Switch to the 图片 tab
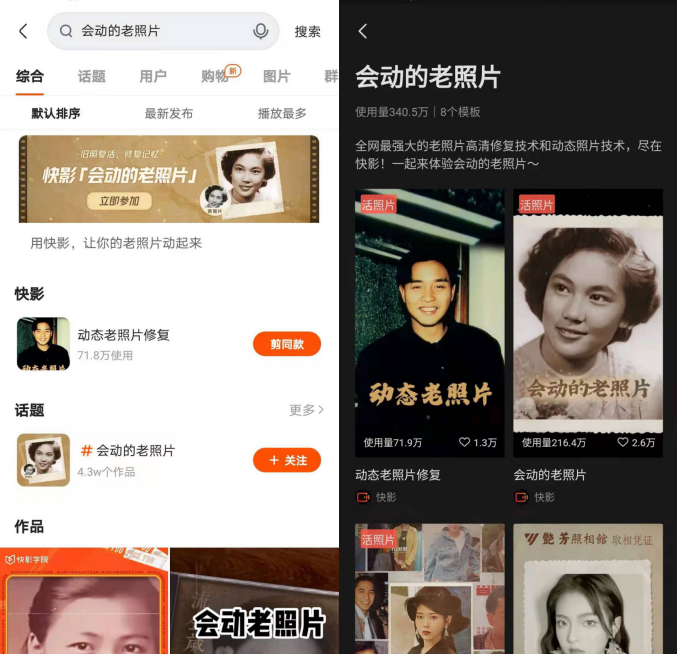The width and height of the screenshot is (677, 654). pos(277,77)
